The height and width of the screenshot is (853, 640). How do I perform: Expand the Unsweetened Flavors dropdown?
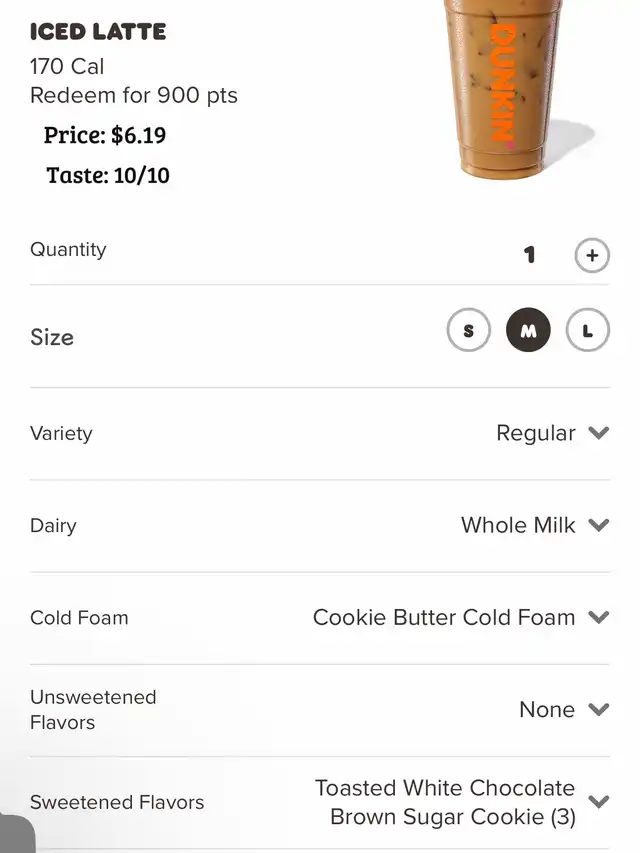598,709
